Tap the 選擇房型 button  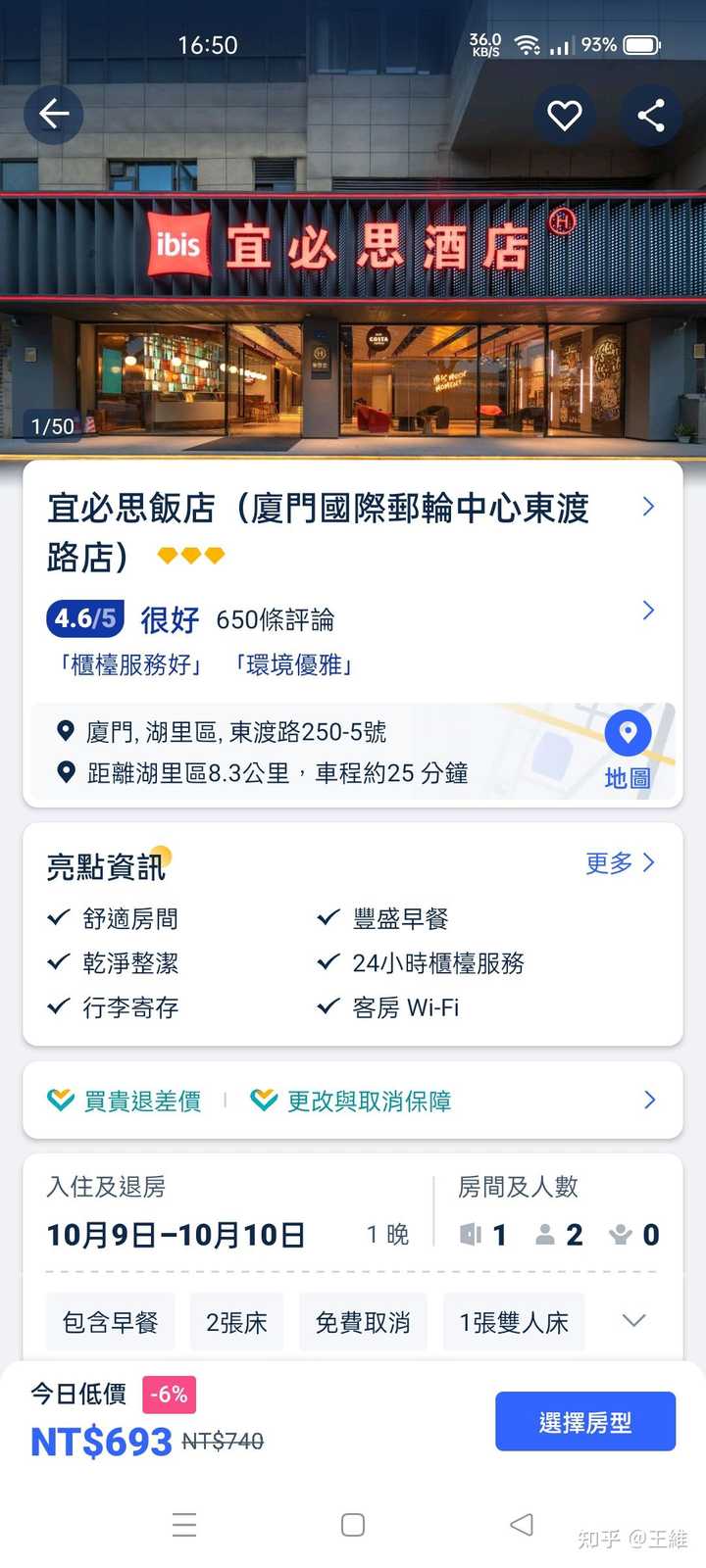pyautogui.click(x=585, y=1421)
